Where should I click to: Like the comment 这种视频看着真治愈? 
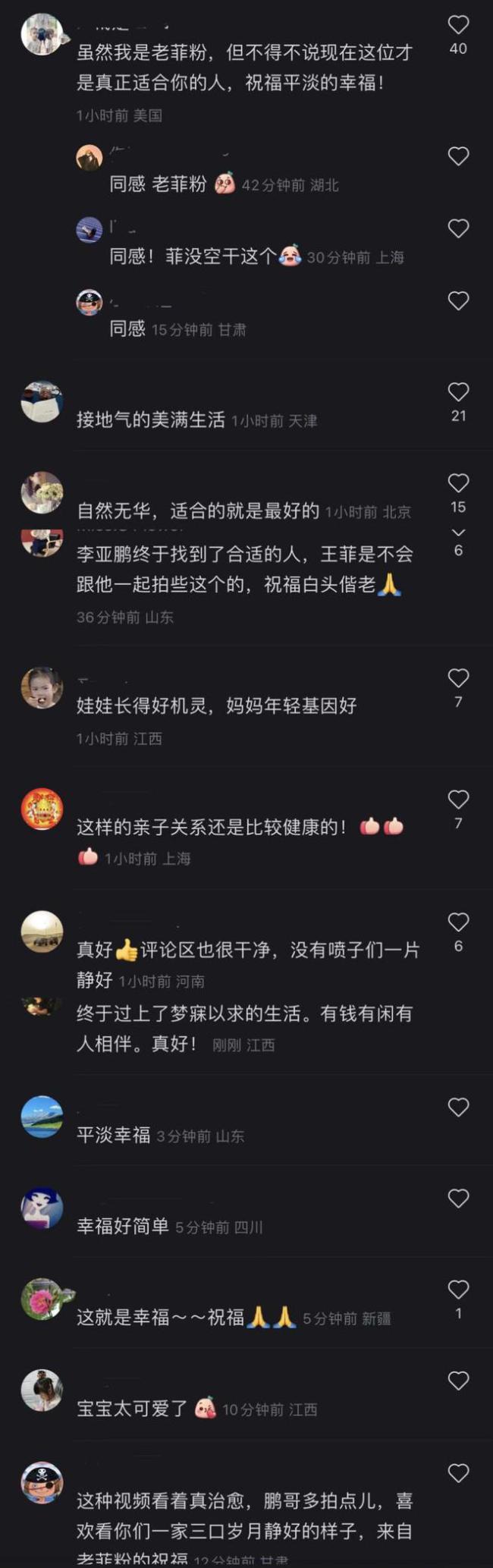(x=458, y=1473)
